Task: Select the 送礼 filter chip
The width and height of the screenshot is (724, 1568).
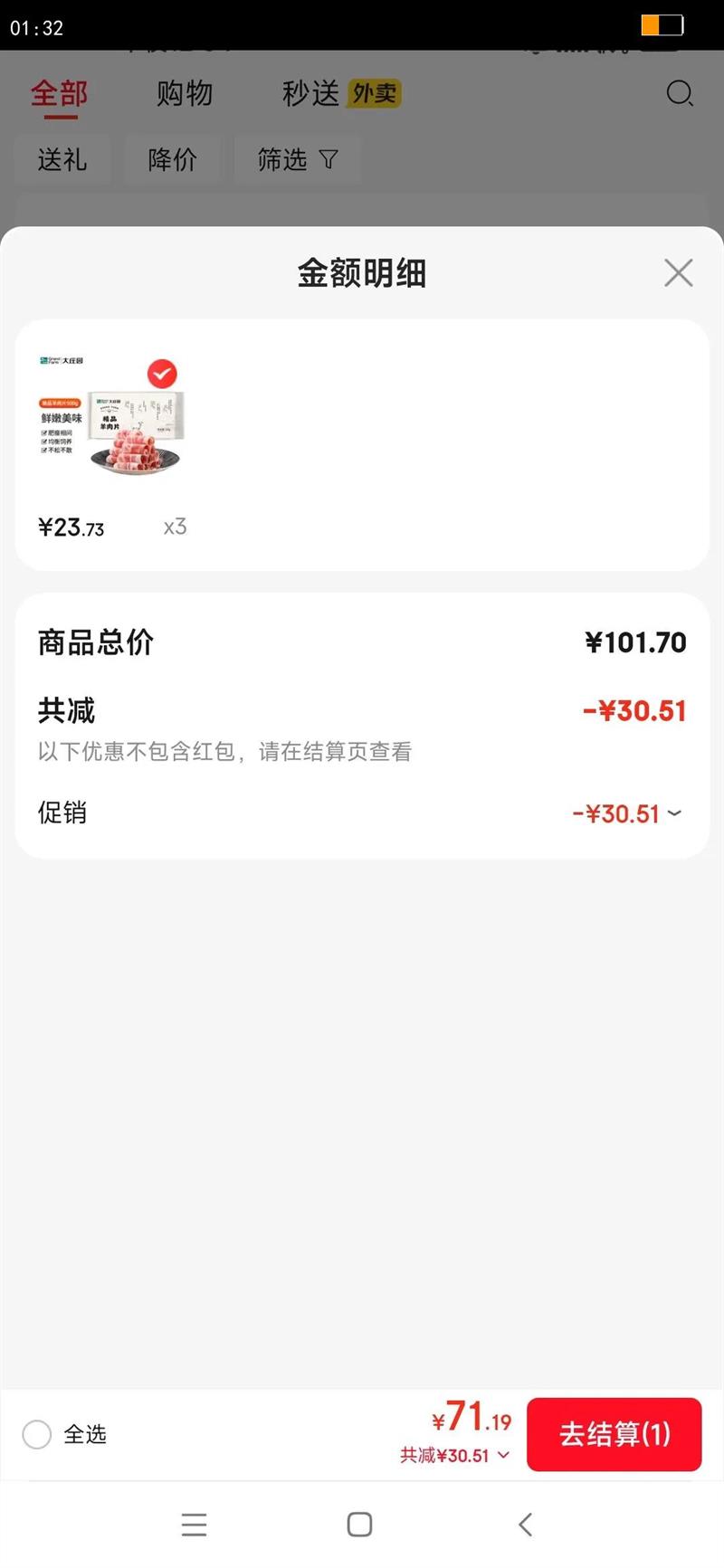Action: click(62, 160)
